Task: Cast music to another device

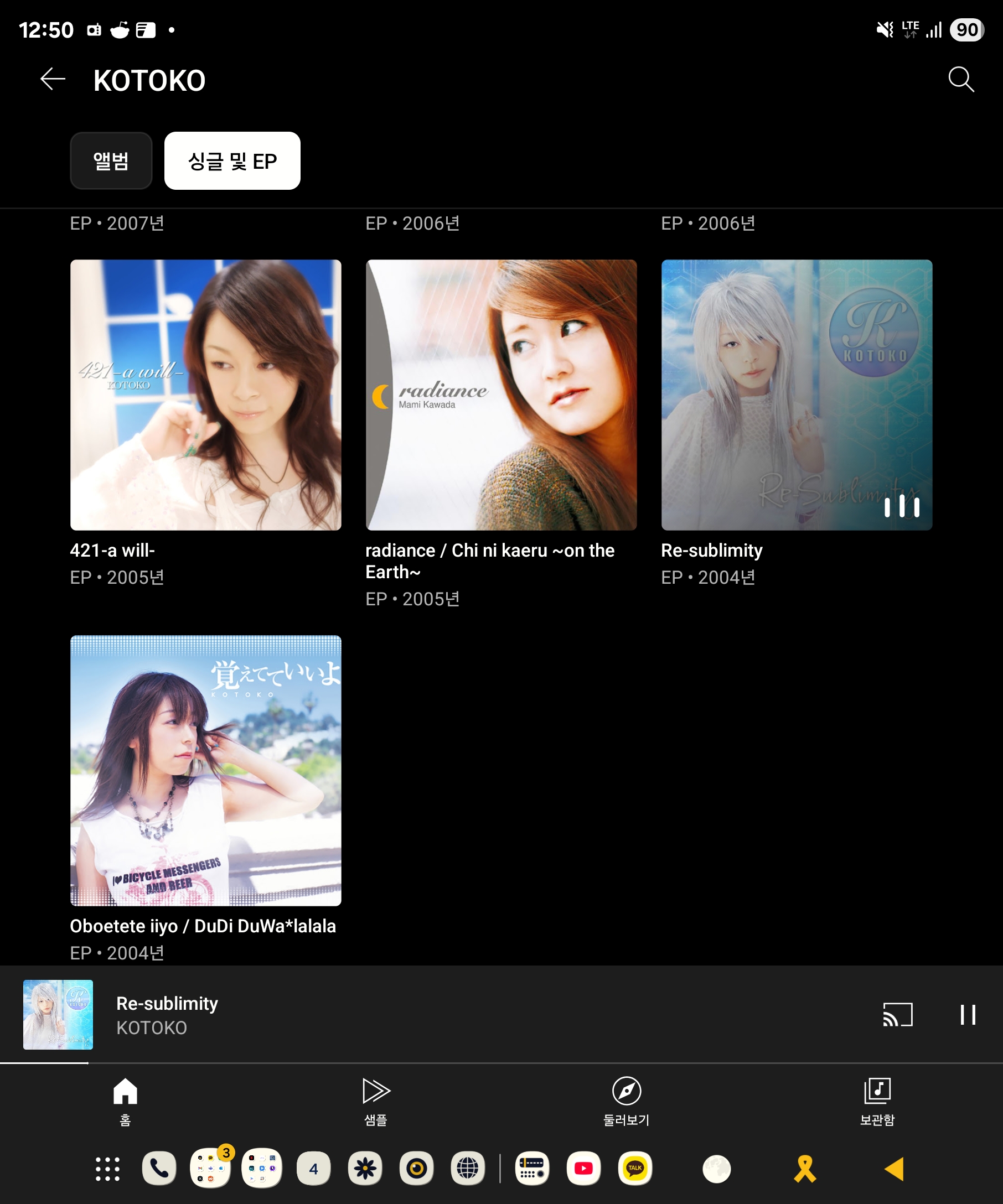Action: (897, 1015)
